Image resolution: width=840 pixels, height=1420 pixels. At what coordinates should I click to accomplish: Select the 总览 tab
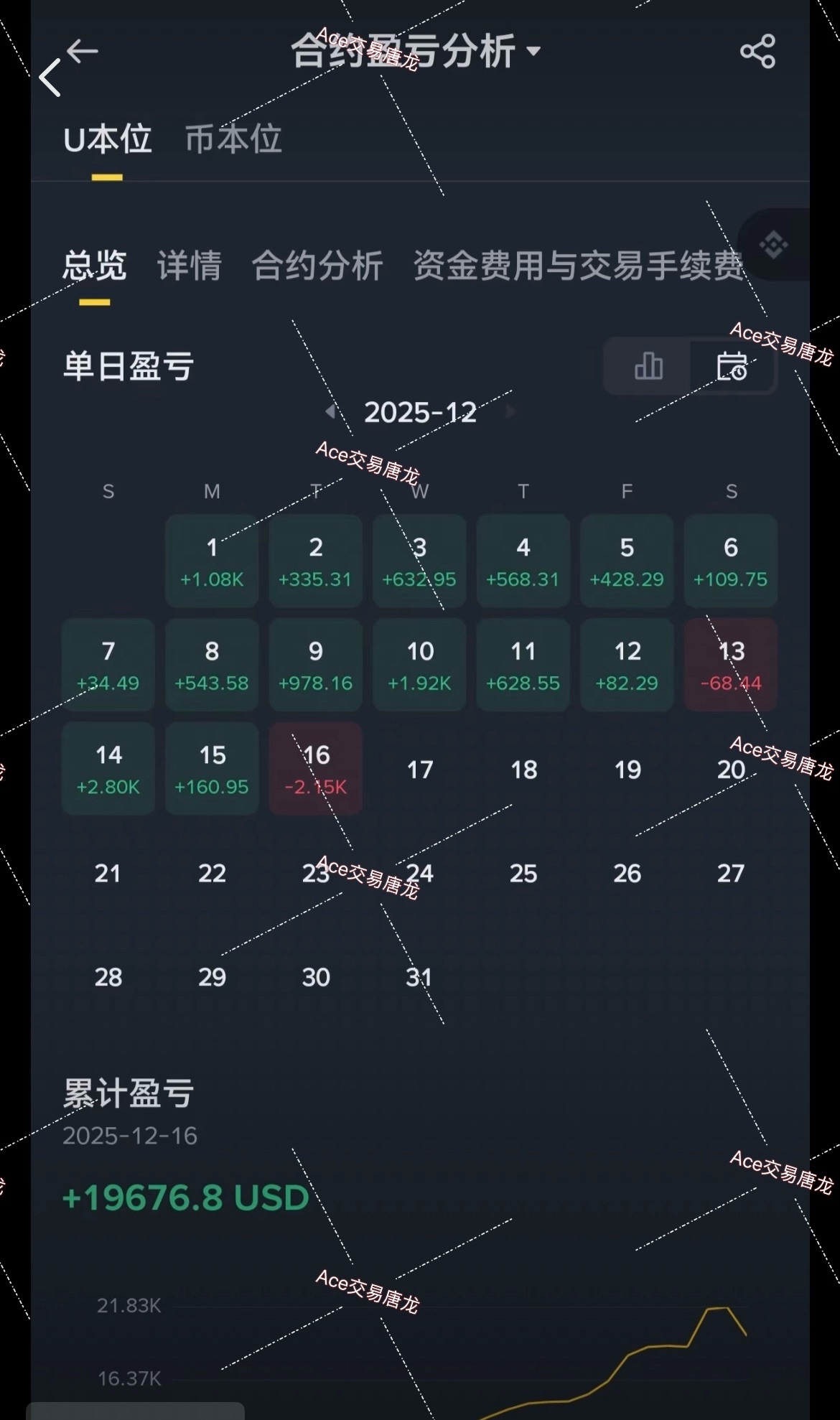[94, 266]
